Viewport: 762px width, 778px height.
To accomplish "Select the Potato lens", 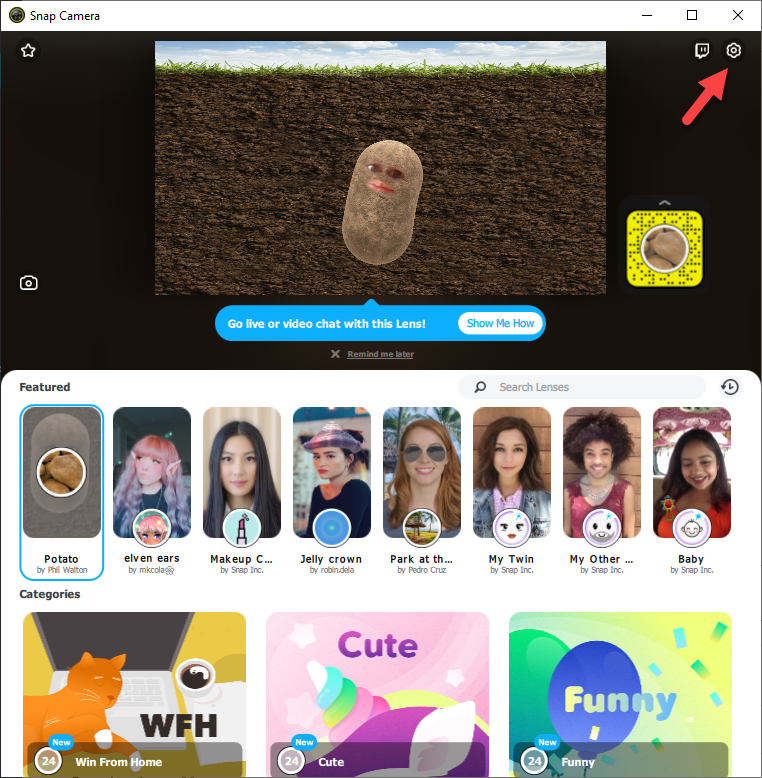I will pyautogui.click(x=61, y=490).
